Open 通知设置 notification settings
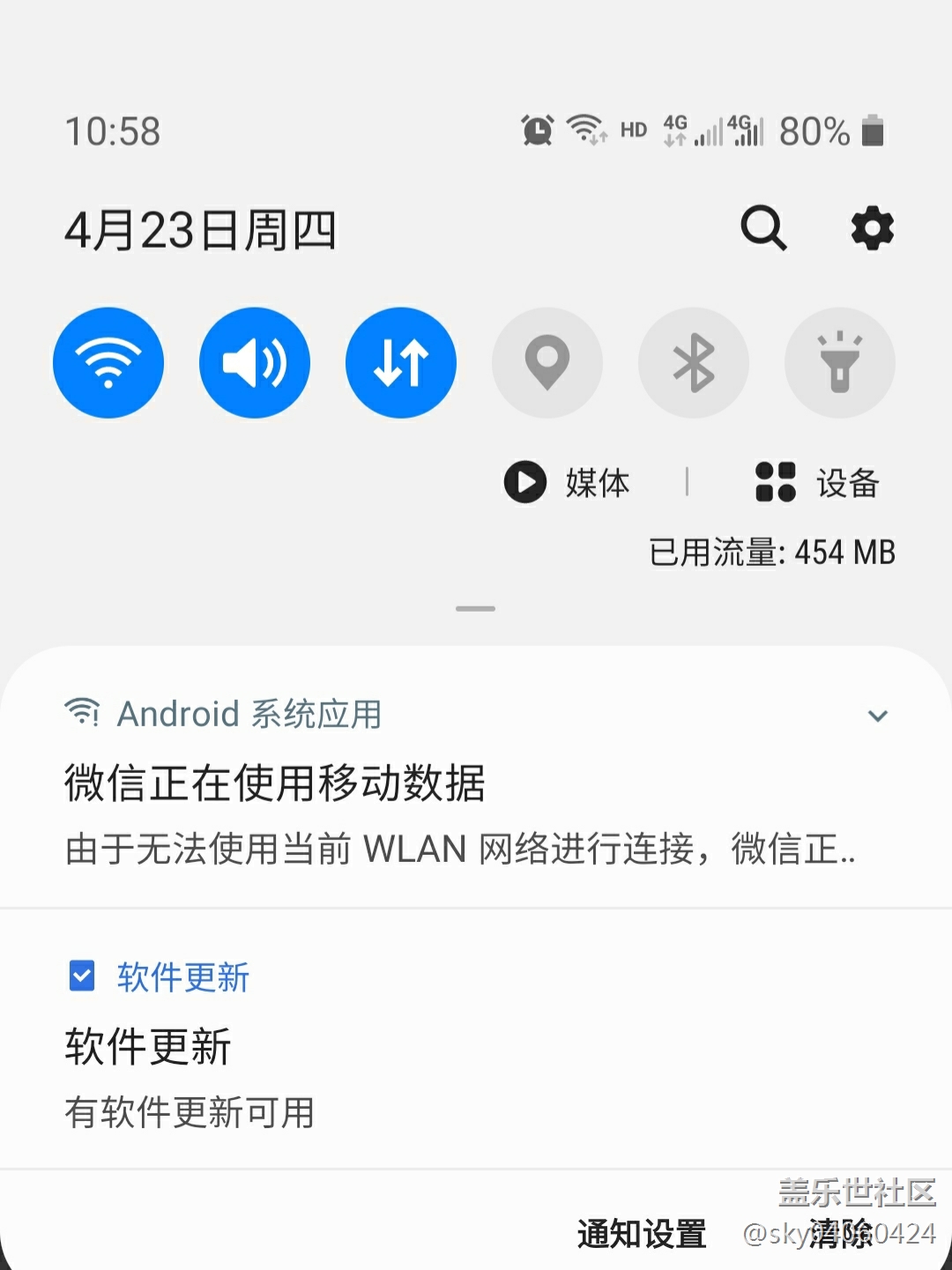The image size is (952, 1270). [642, 1234]
